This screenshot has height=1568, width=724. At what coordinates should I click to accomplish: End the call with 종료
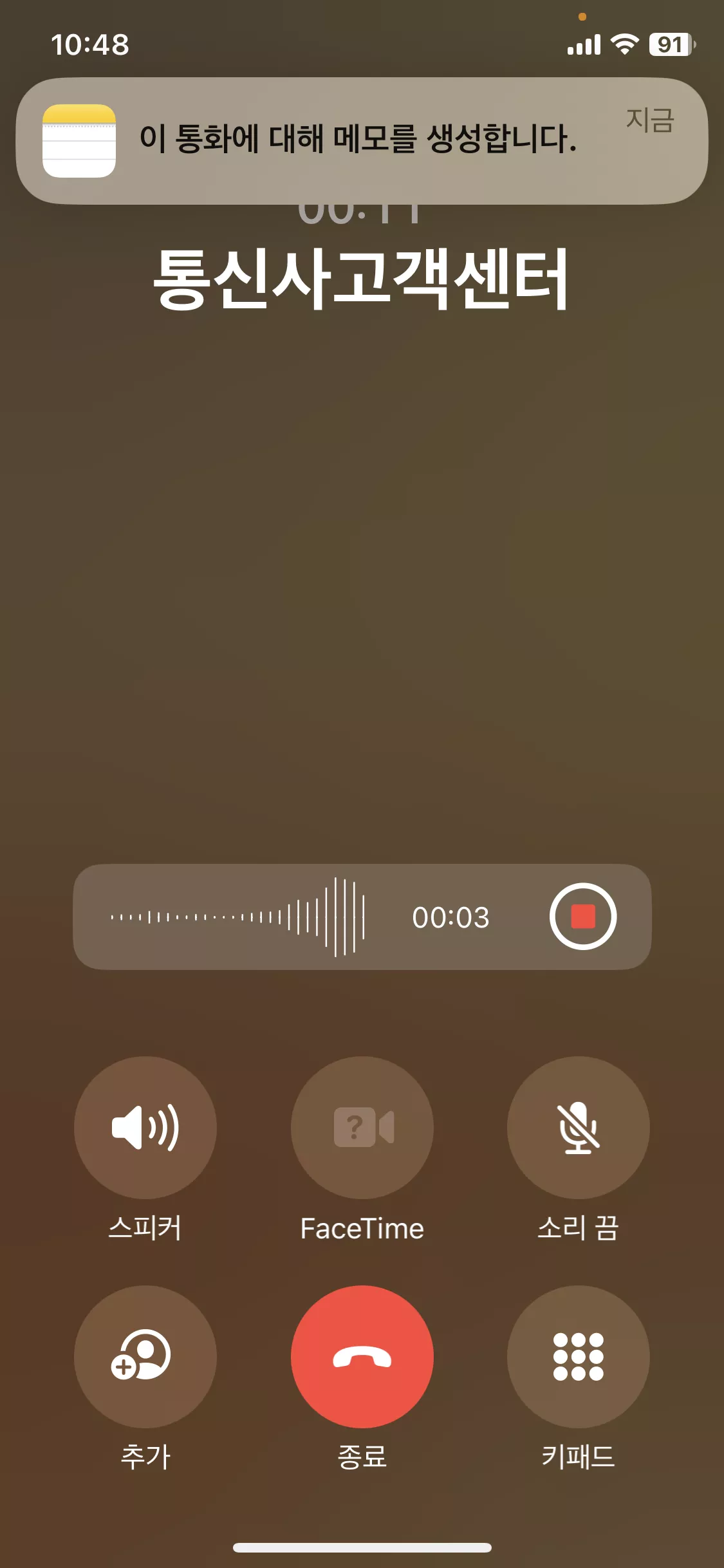coord(362,1356)
